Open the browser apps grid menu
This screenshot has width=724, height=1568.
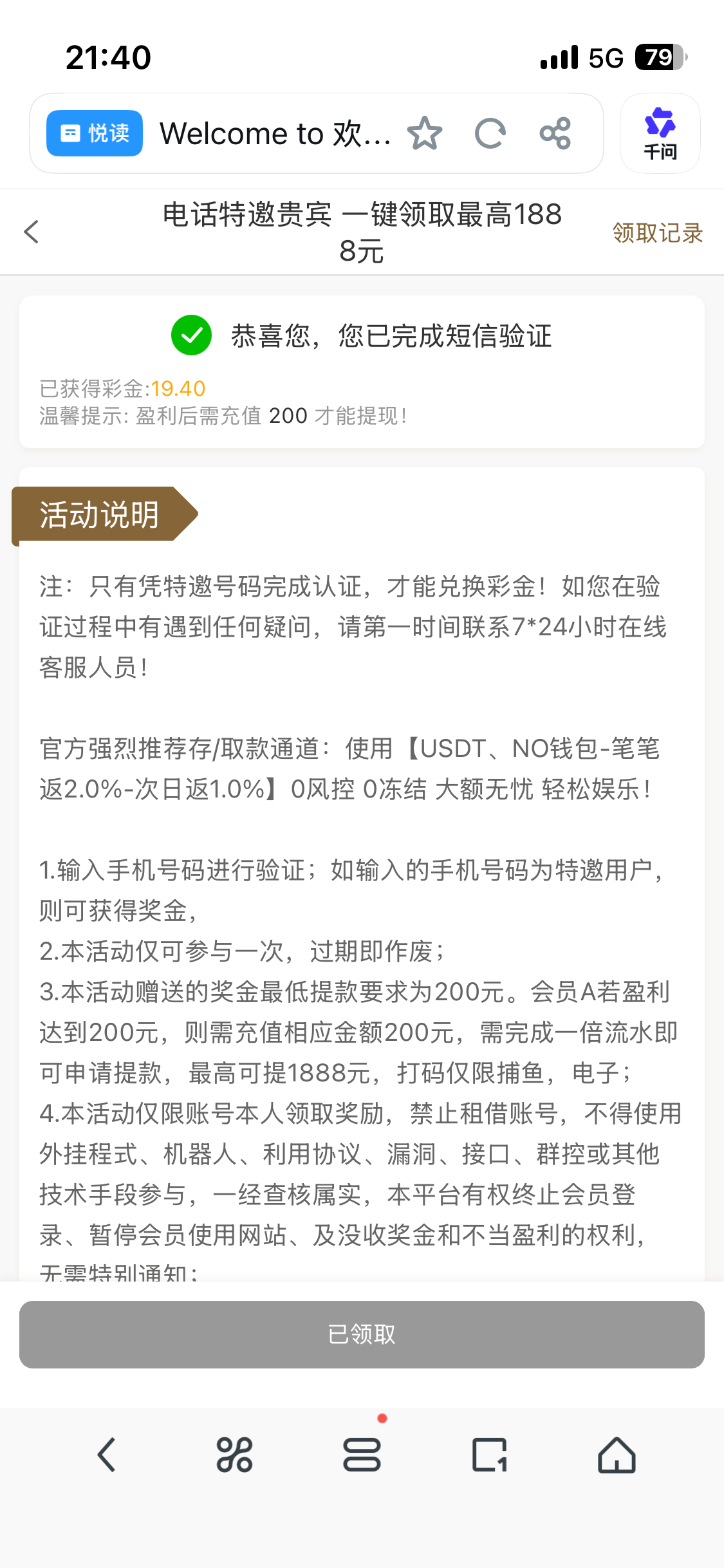[234, 1455]
